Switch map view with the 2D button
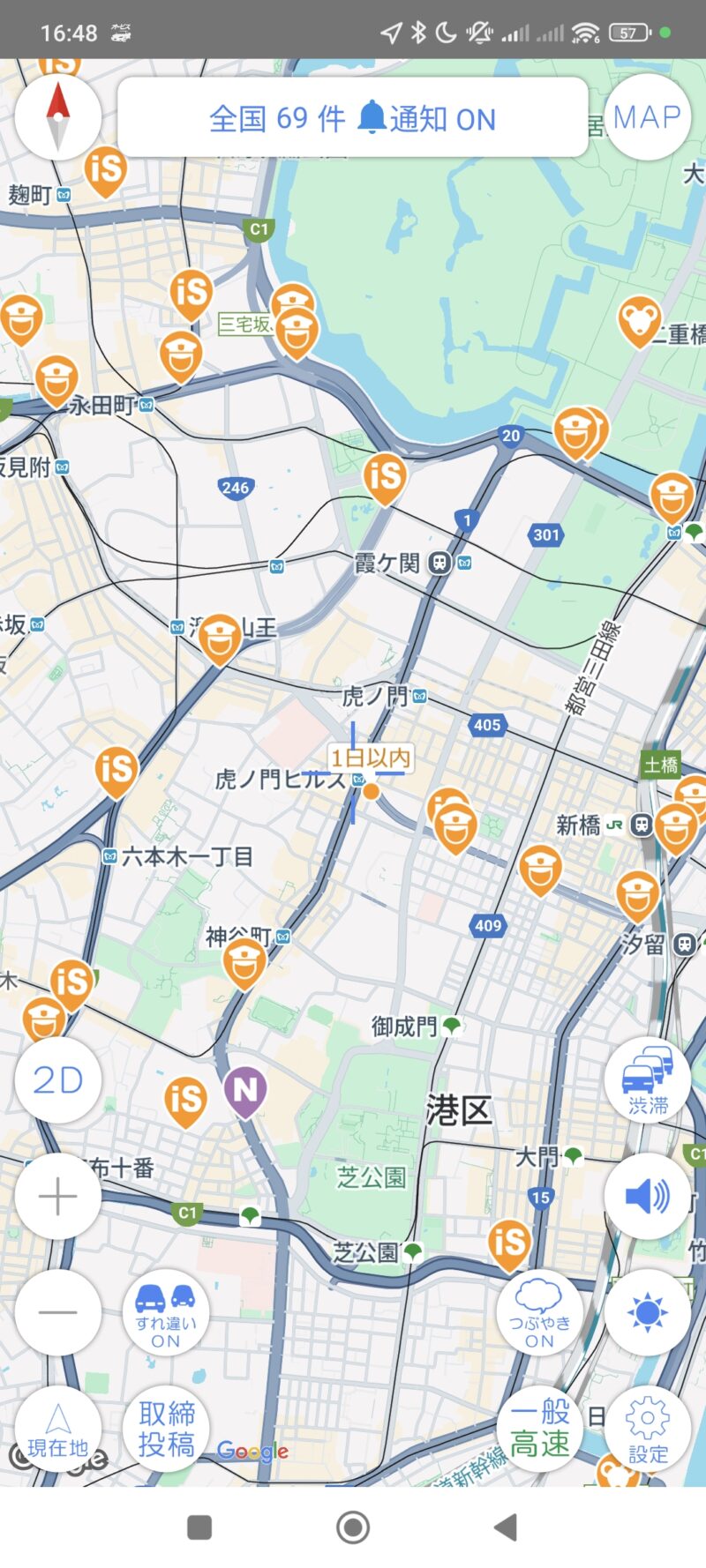The image size is (706, 1568). coord(58,1079)
